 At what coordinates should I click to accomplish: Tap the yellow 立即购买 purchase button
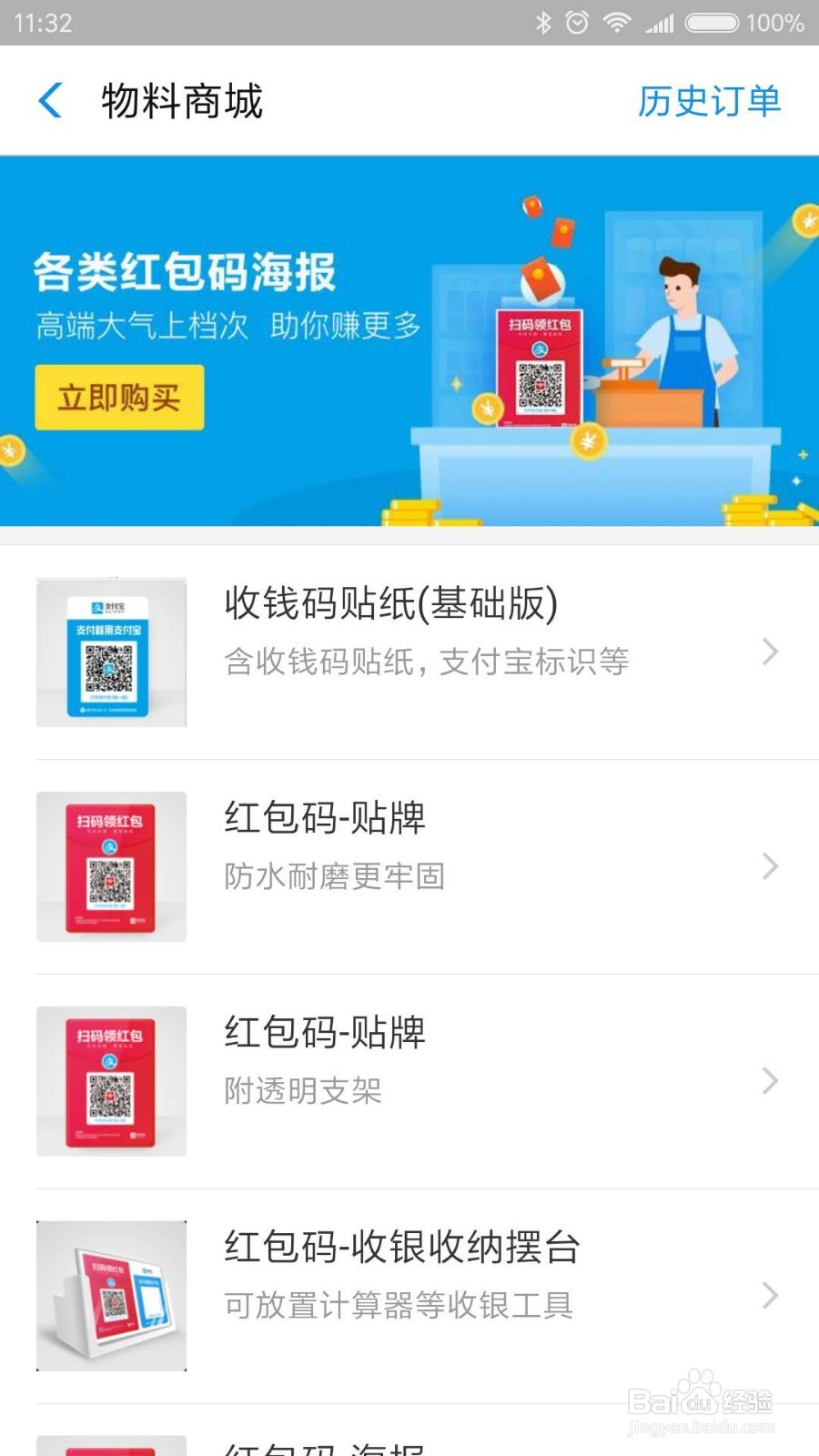[119, 398]
